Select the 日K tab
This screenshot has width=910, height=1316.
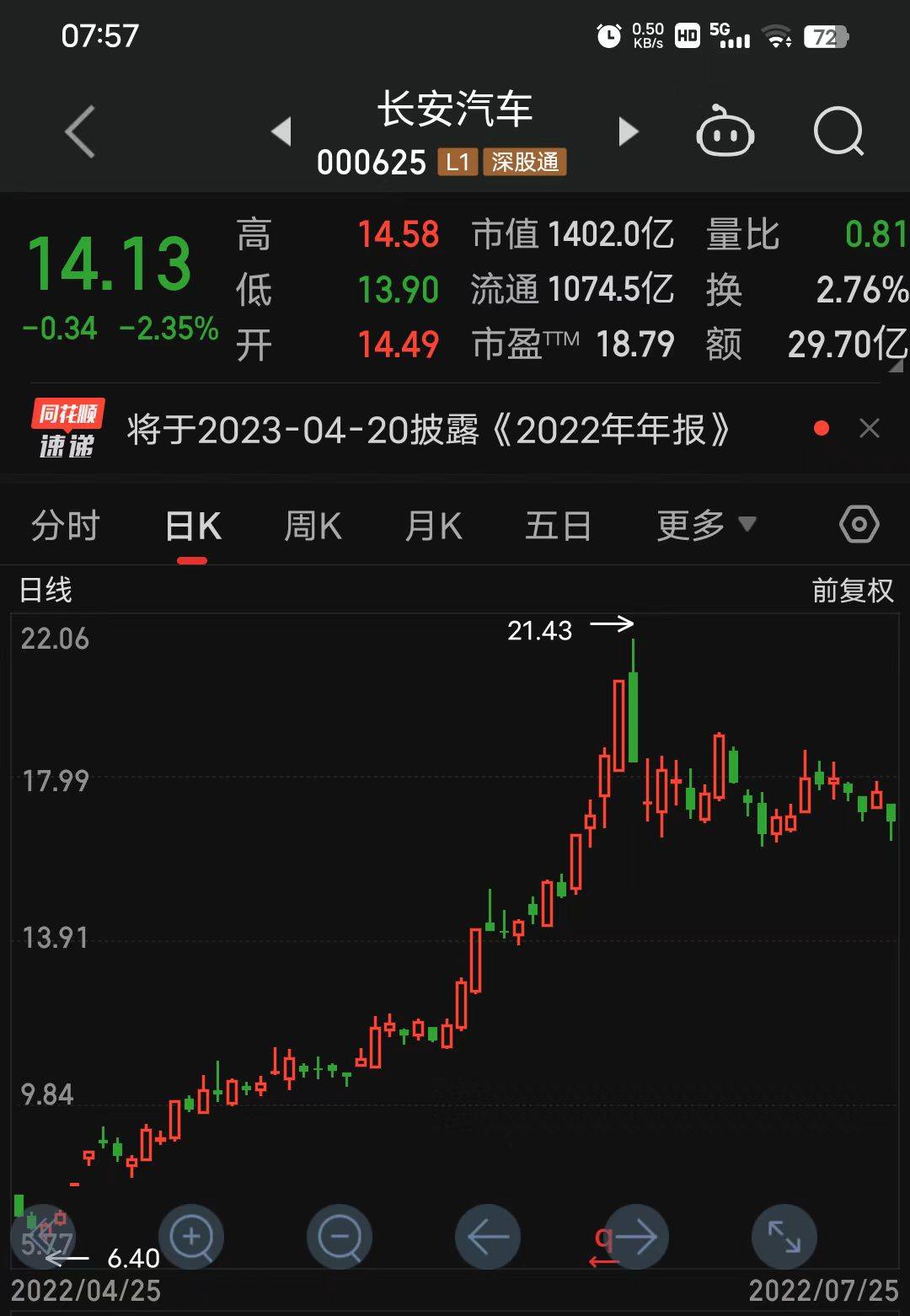tap(193, 527)
